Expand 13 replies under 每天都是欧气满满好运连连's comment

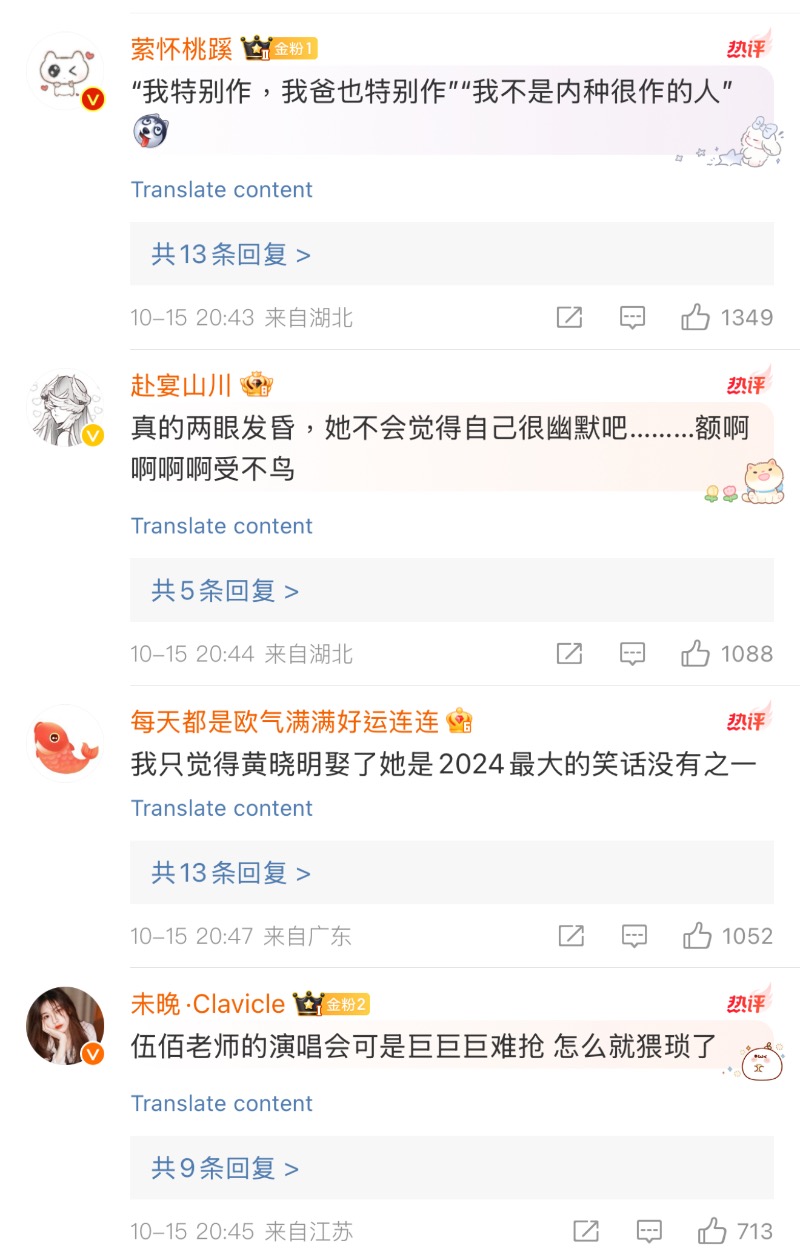coord(231,873)
